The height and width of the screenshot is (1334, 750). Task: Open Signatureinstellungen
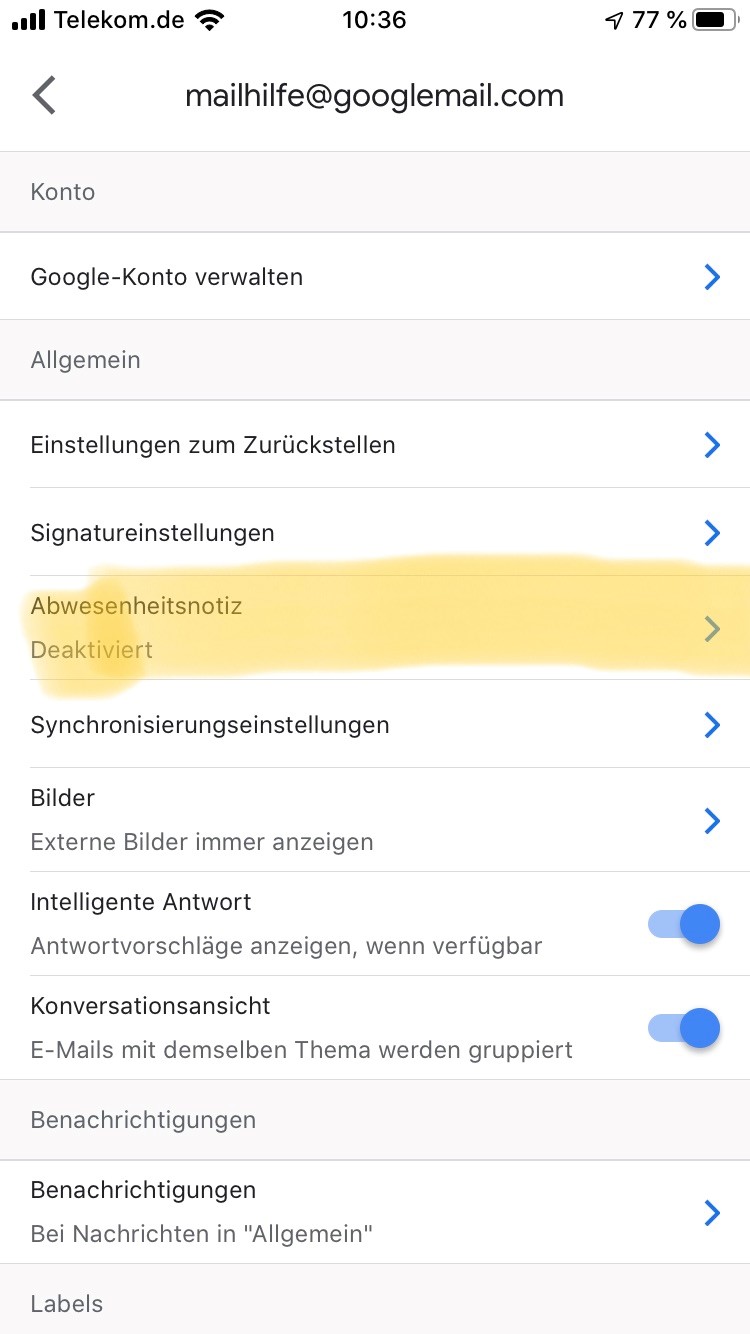(375, 533)
